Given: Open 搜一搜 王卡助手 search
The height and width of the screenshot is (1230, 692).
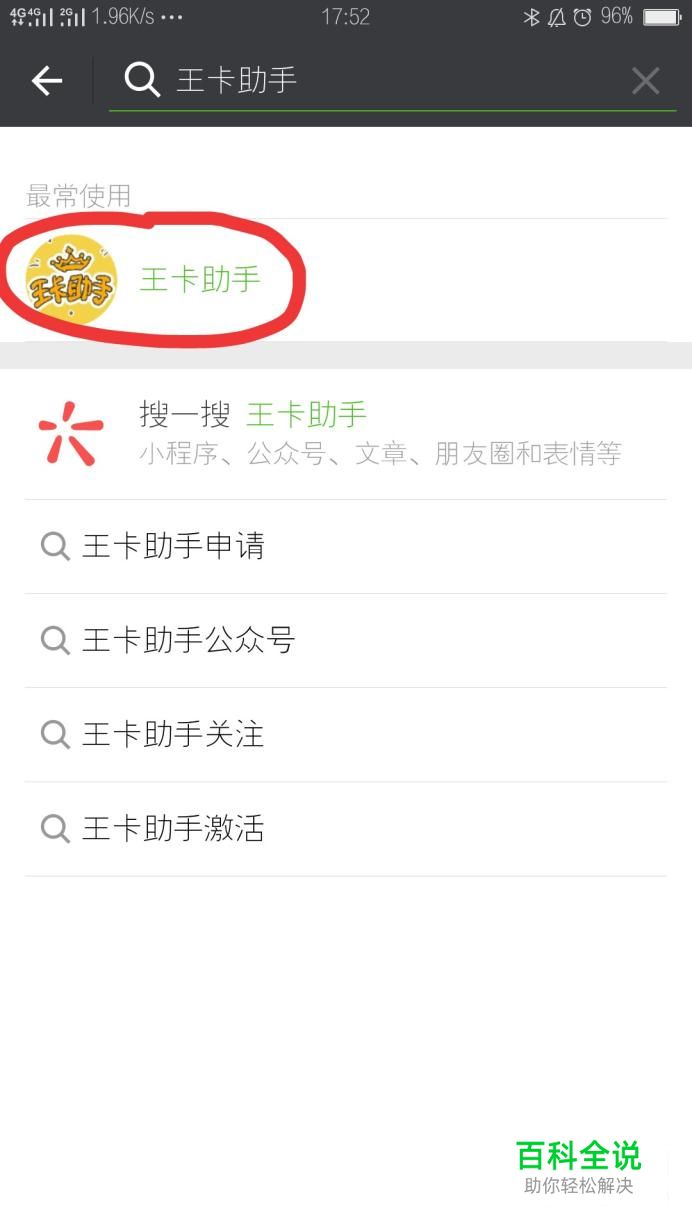Looking at the screenshot, I should (x=346, y=434).
